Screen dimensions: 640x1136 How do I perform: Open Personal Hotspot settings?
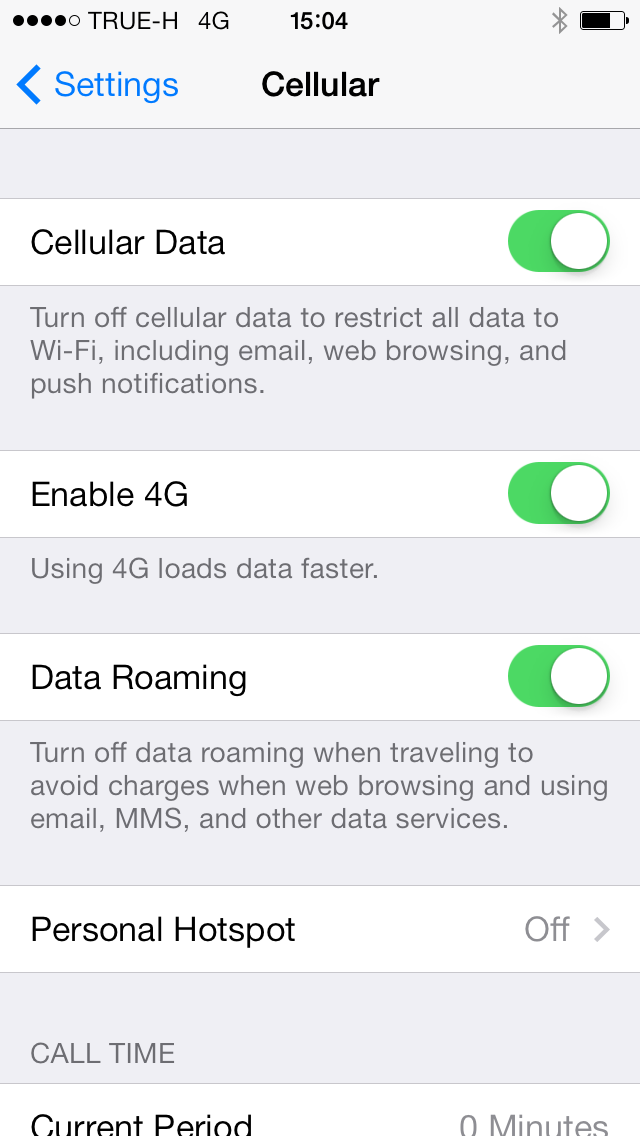pos(320,929)
